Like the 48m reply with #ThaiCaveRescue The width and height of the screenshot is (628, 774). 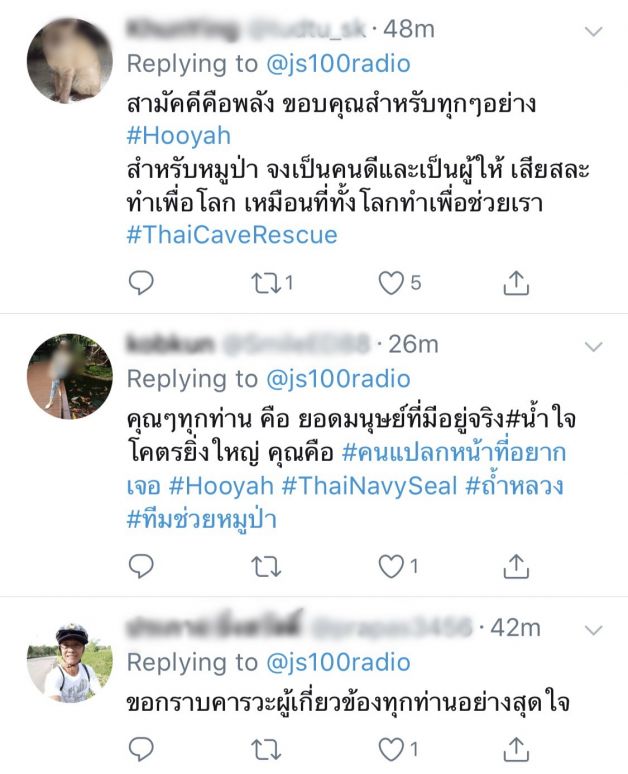390,283
